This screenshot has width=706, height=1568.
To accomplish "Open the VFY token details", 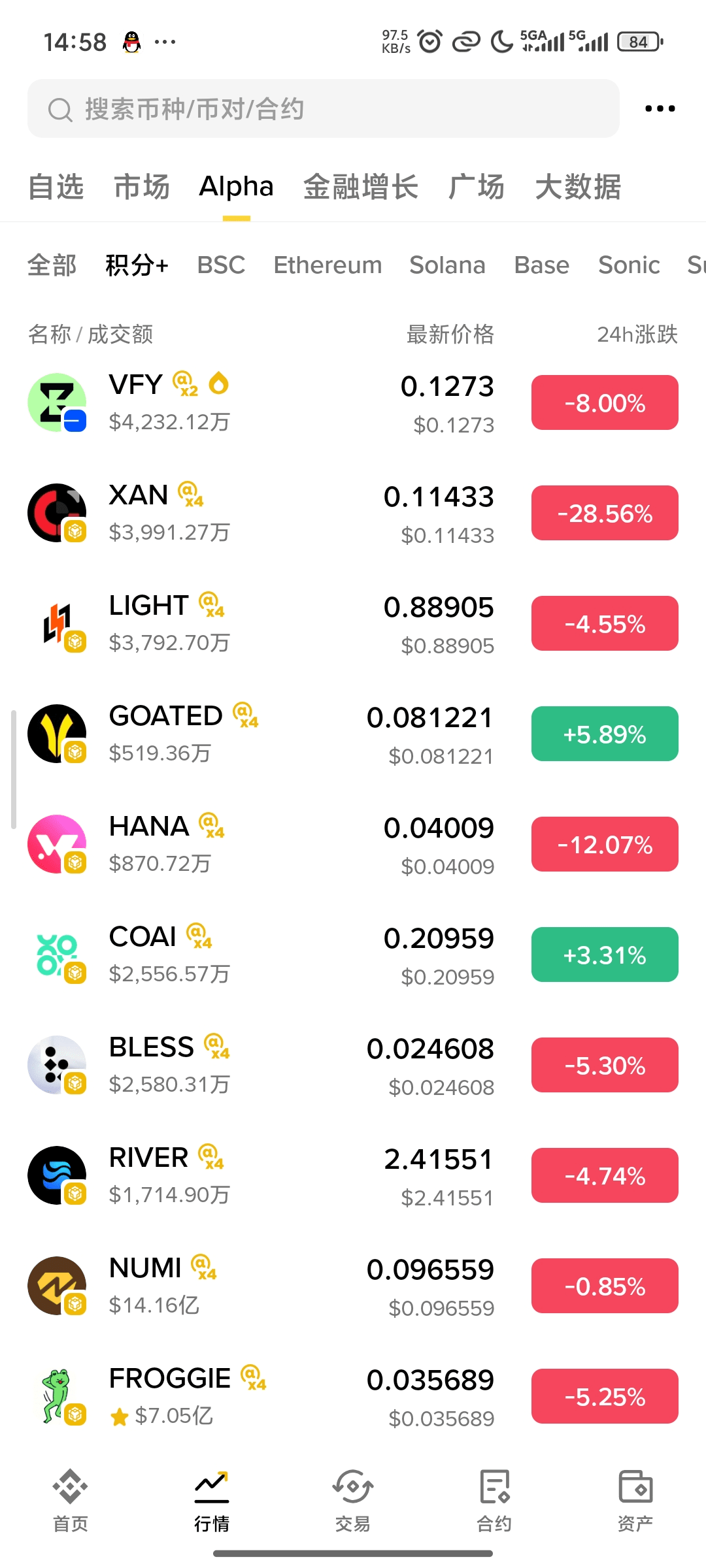I will coord(261,402).
